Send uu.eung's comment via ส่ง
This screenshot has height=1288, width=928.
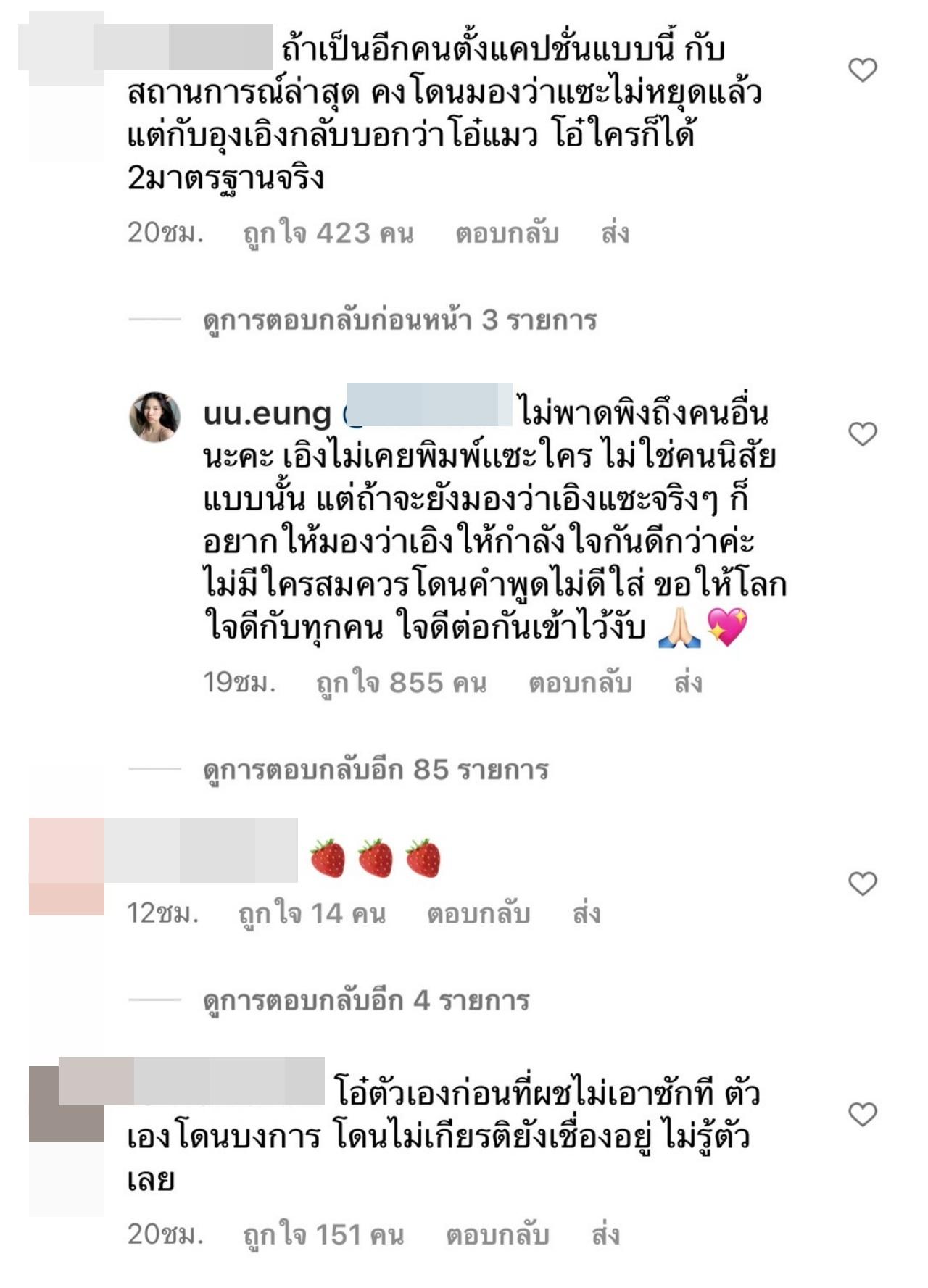688,684
